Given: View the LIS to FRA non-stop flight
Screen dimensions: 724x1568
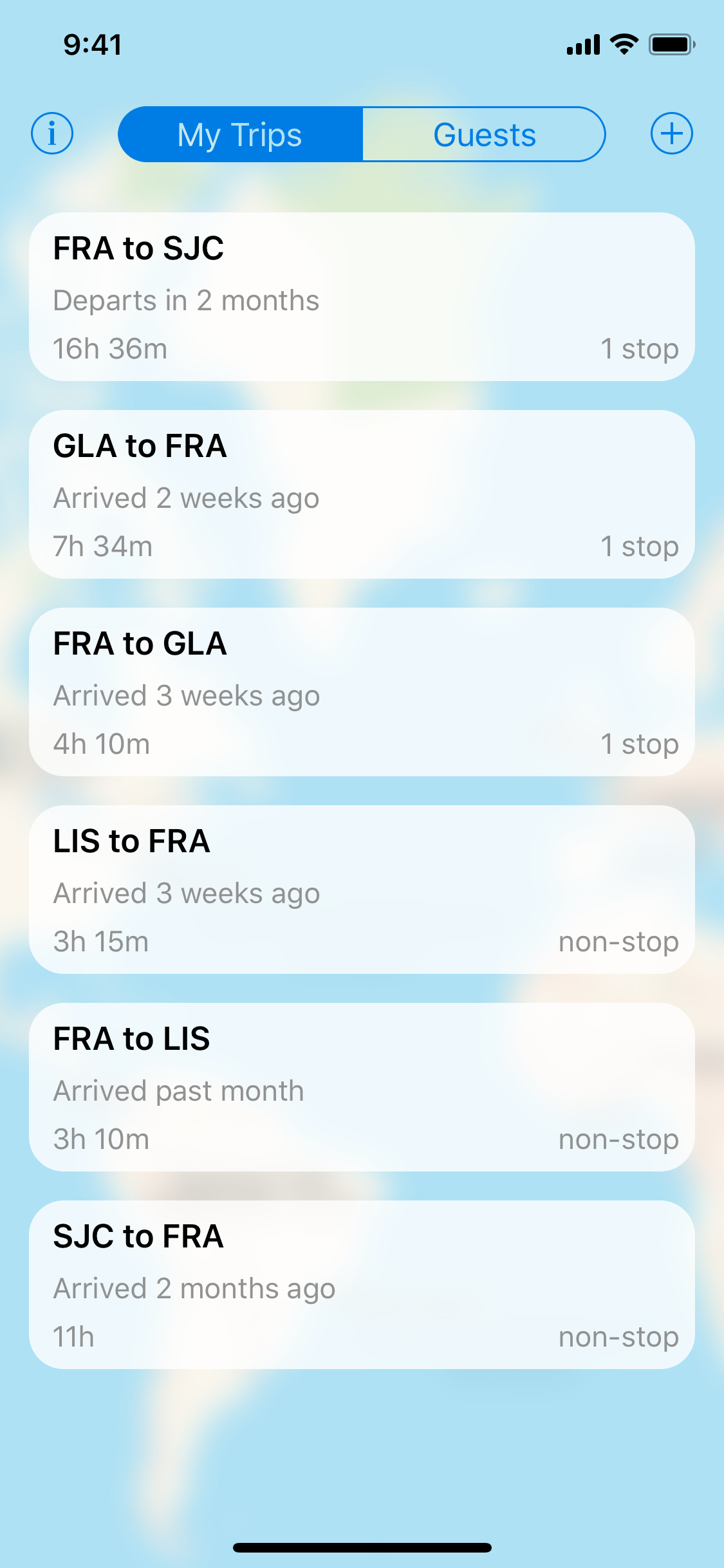Looking at the screenshot, I should pos(362,890).
